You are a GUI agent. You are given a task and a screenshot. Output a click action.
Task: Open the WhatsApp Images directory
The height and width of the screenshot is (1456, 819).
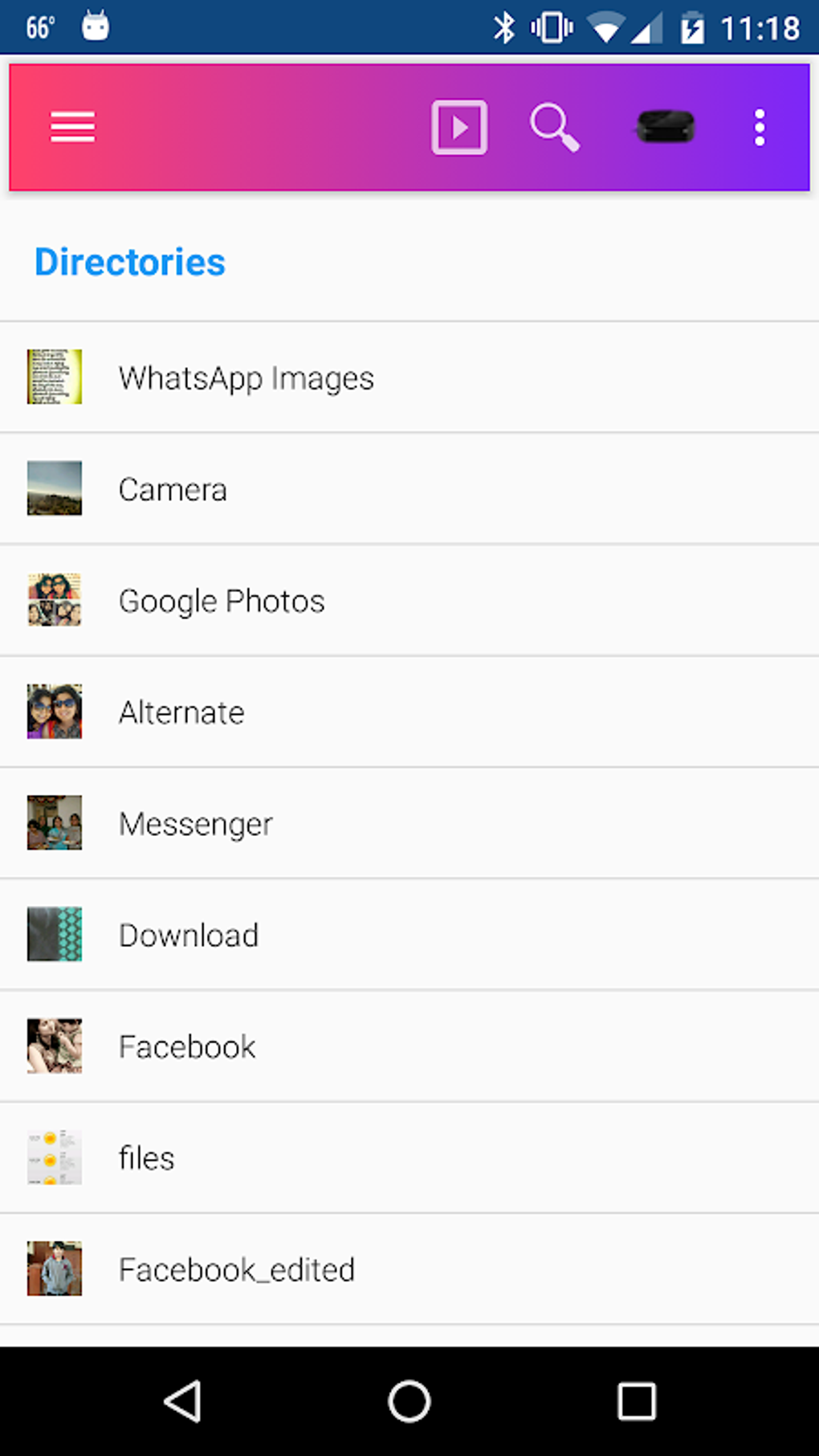click(x=246, y=377)
